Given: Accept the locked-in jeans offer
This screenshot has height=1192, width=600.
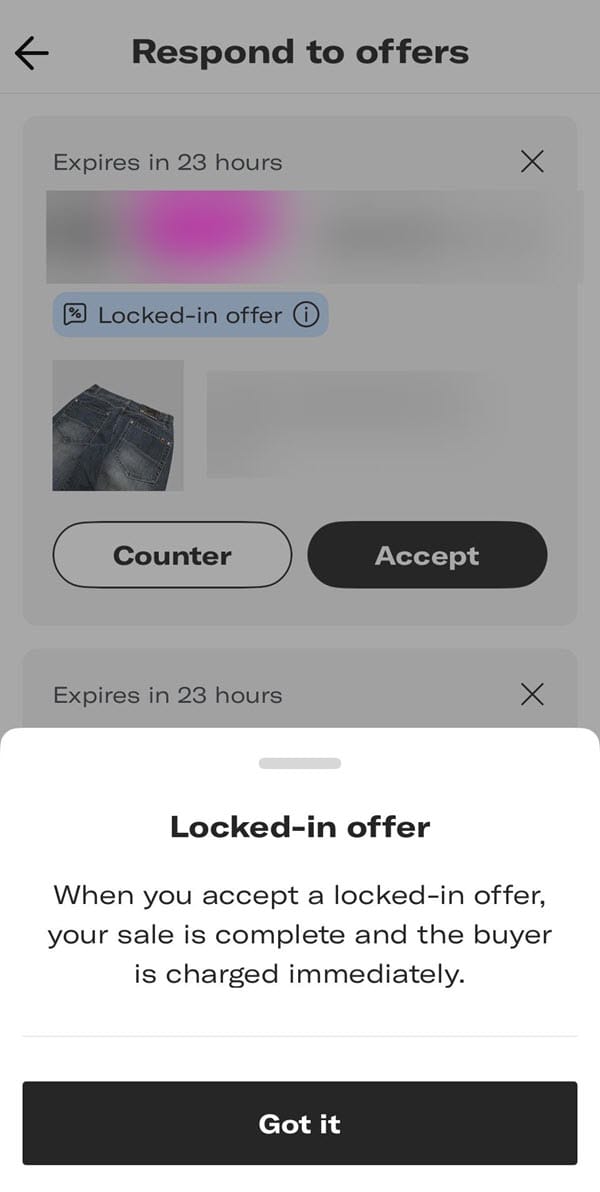Looking at the screenshot, I should [427, 555].
